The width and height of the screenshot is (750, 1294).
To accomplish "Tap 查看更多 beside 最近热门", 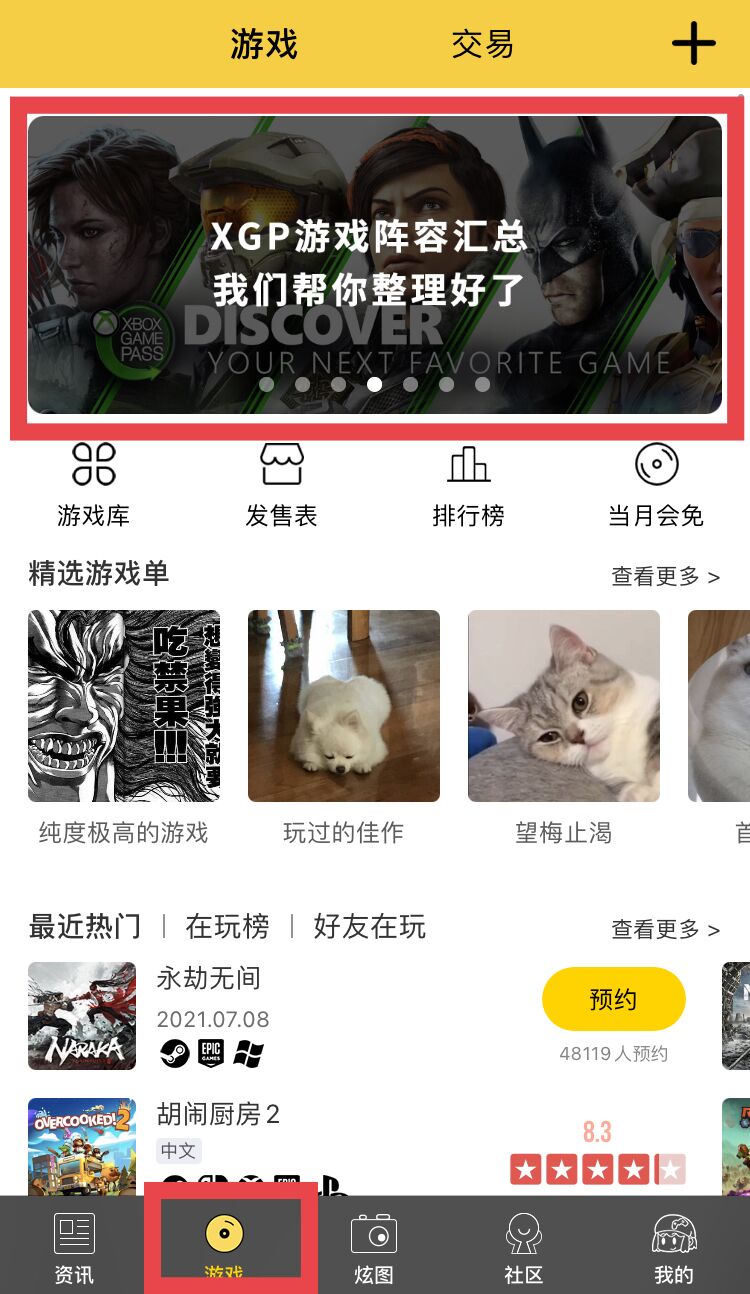I will coord(665,930).
